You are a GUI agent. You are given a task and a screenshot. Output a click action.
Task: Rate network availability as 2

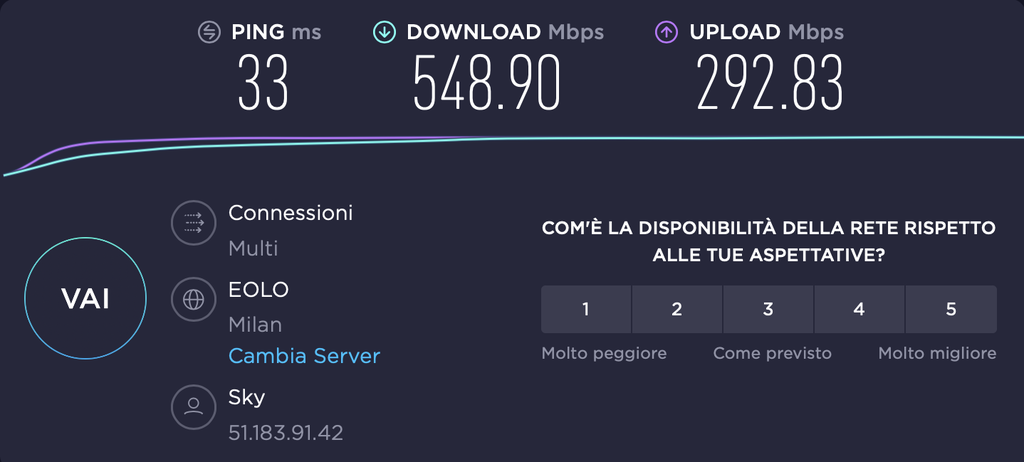(677, 309)
